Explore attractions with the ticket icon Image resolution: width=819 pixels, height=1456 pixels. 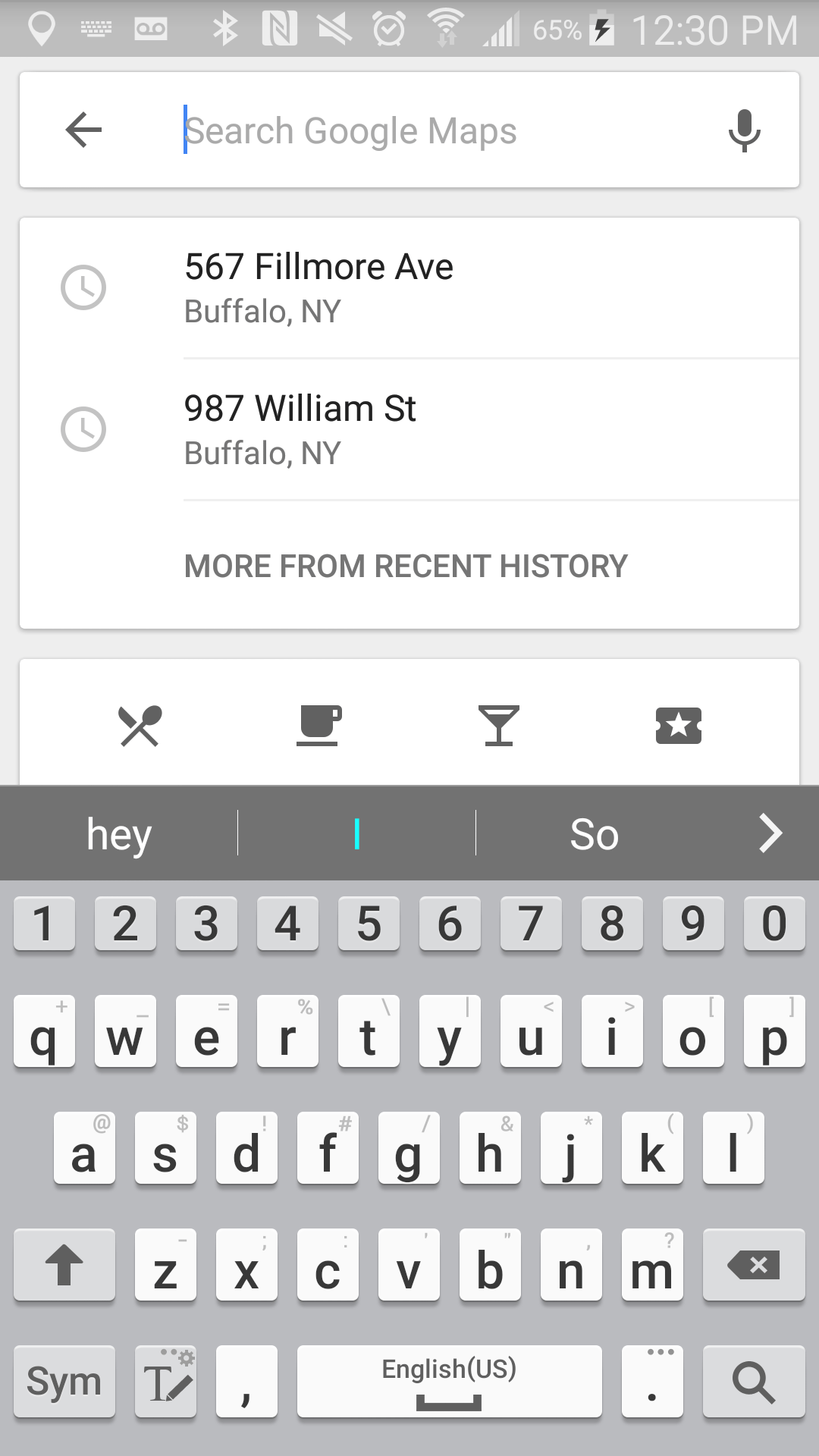(678, 726)
